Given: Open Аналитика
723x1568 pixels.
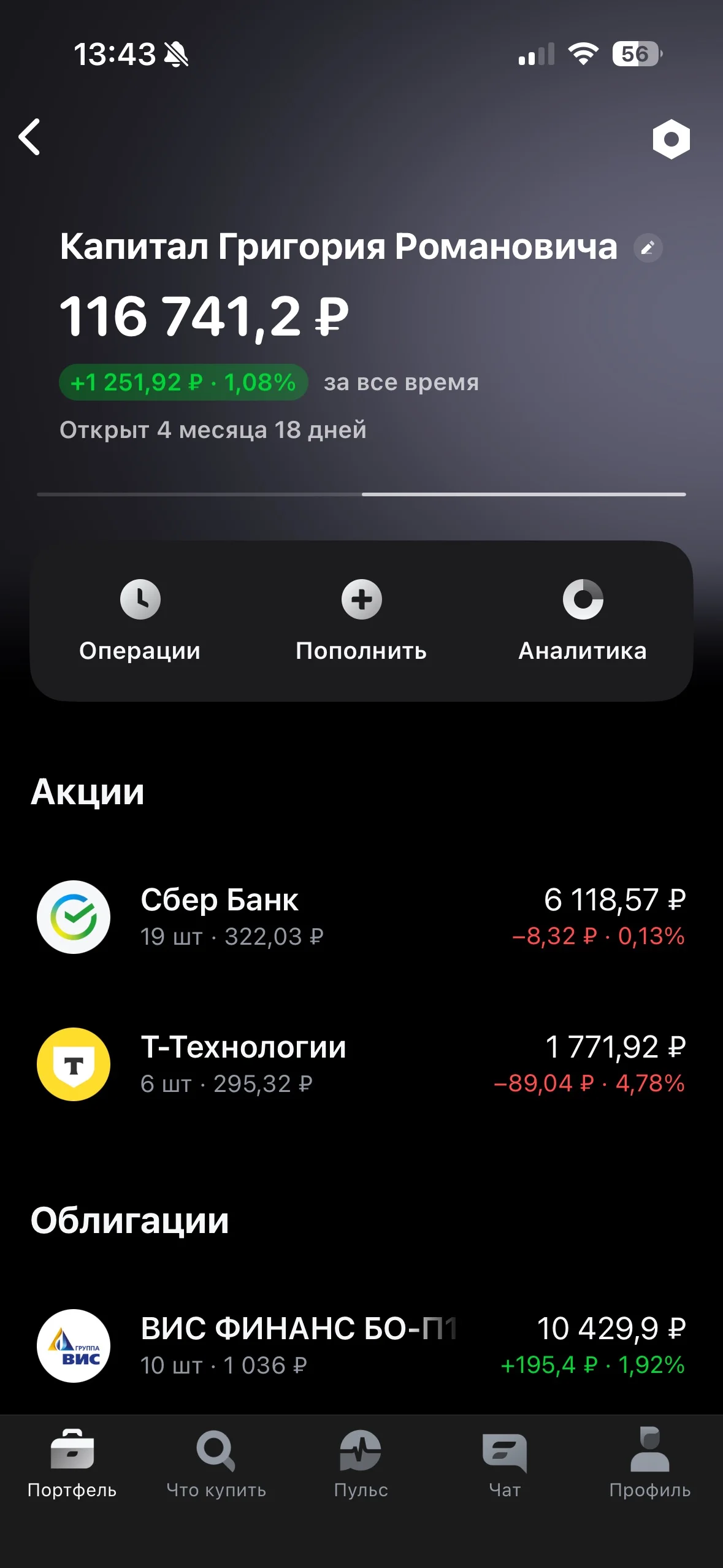Looking at the screenshot, I should [583, 620].
